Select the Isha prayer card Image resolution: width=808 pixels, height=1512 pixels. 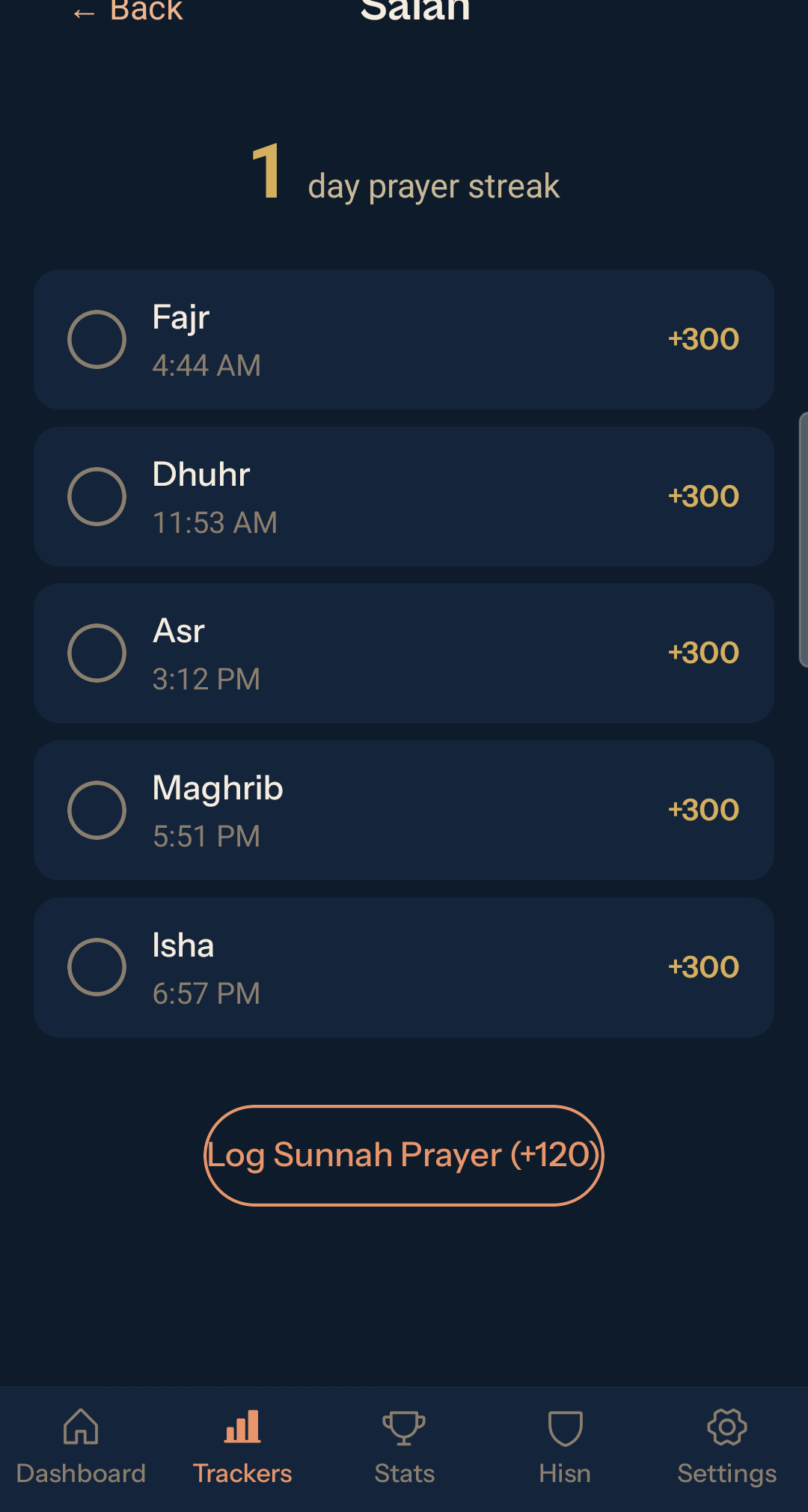pos(403,966)
